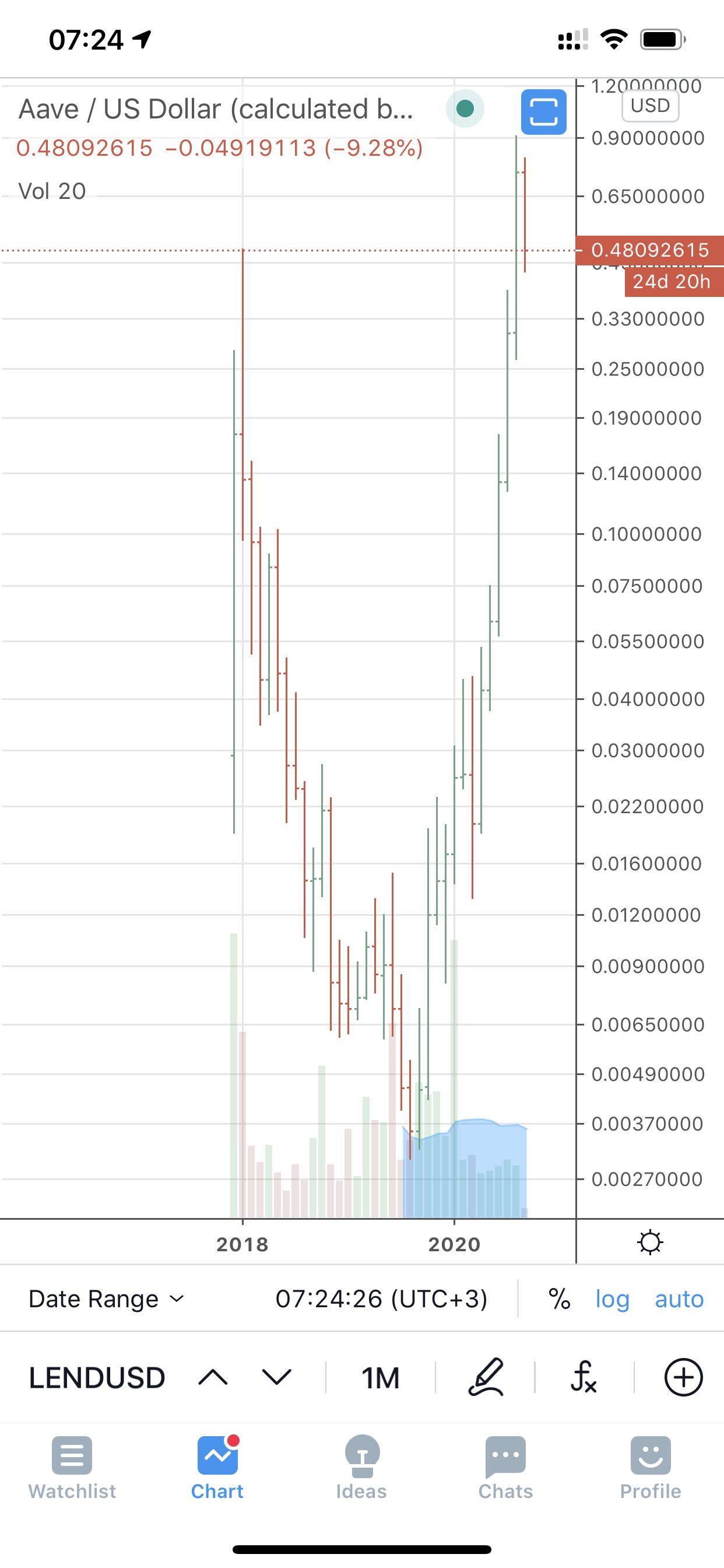Enter fullscreen chart mode
Image resolution: width=724 pixels, height=1568 pixels.
click(x=543, y=112)
